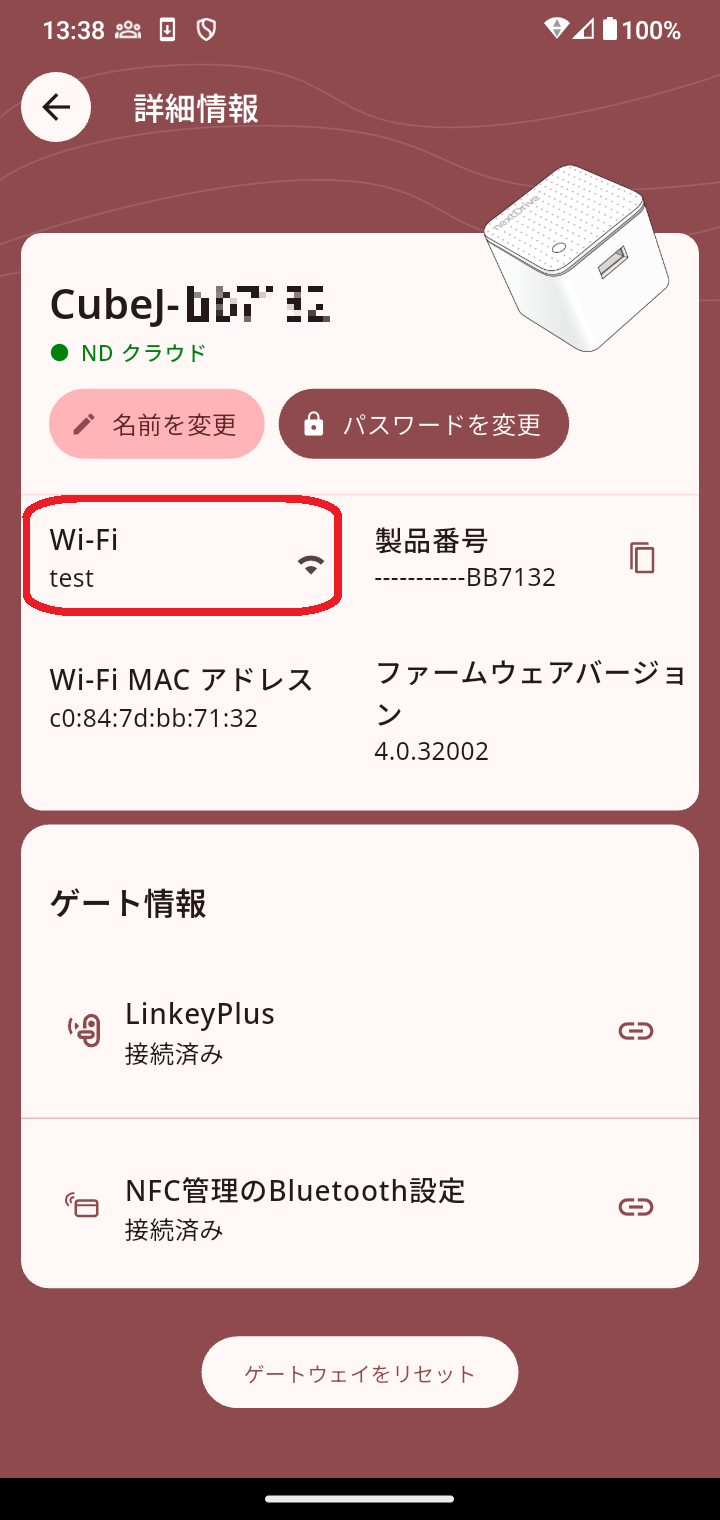This screenshot has height=1520, width=720.
Task: Tap the copy icon next to 製品番号
Action: [641, 557]
